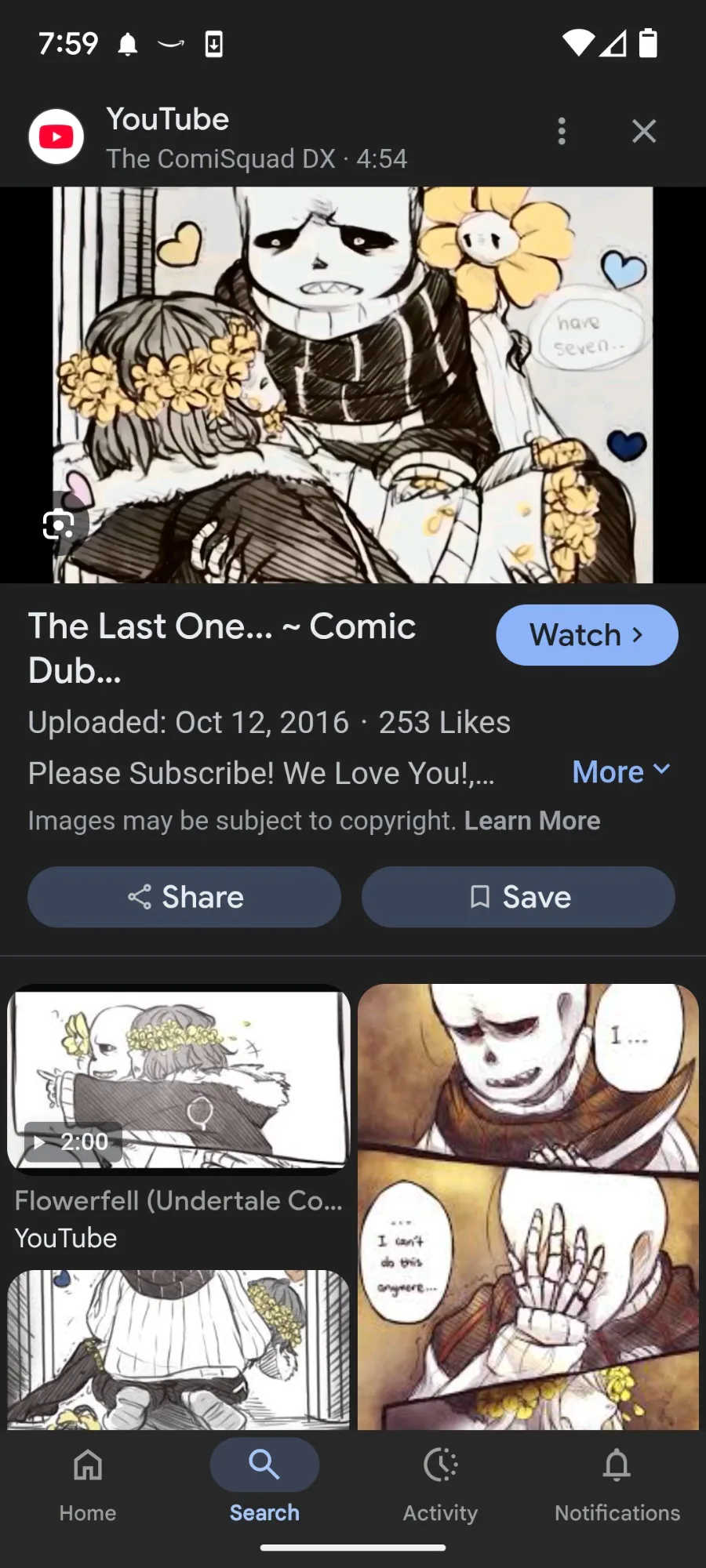Close the image viewer
The width and height of the screenshot is (706, 1568).
[x=644, y=132]
